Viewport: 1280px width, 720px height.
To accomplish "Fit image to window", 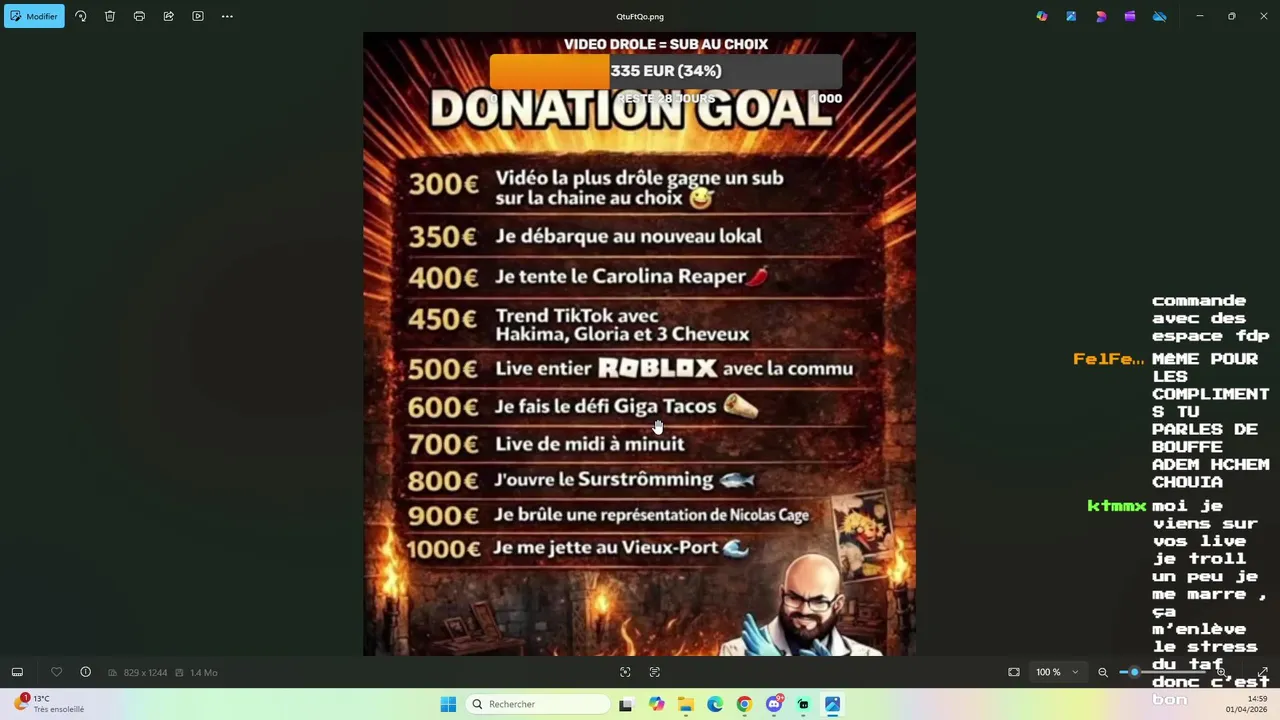I will pos(1014,672).
